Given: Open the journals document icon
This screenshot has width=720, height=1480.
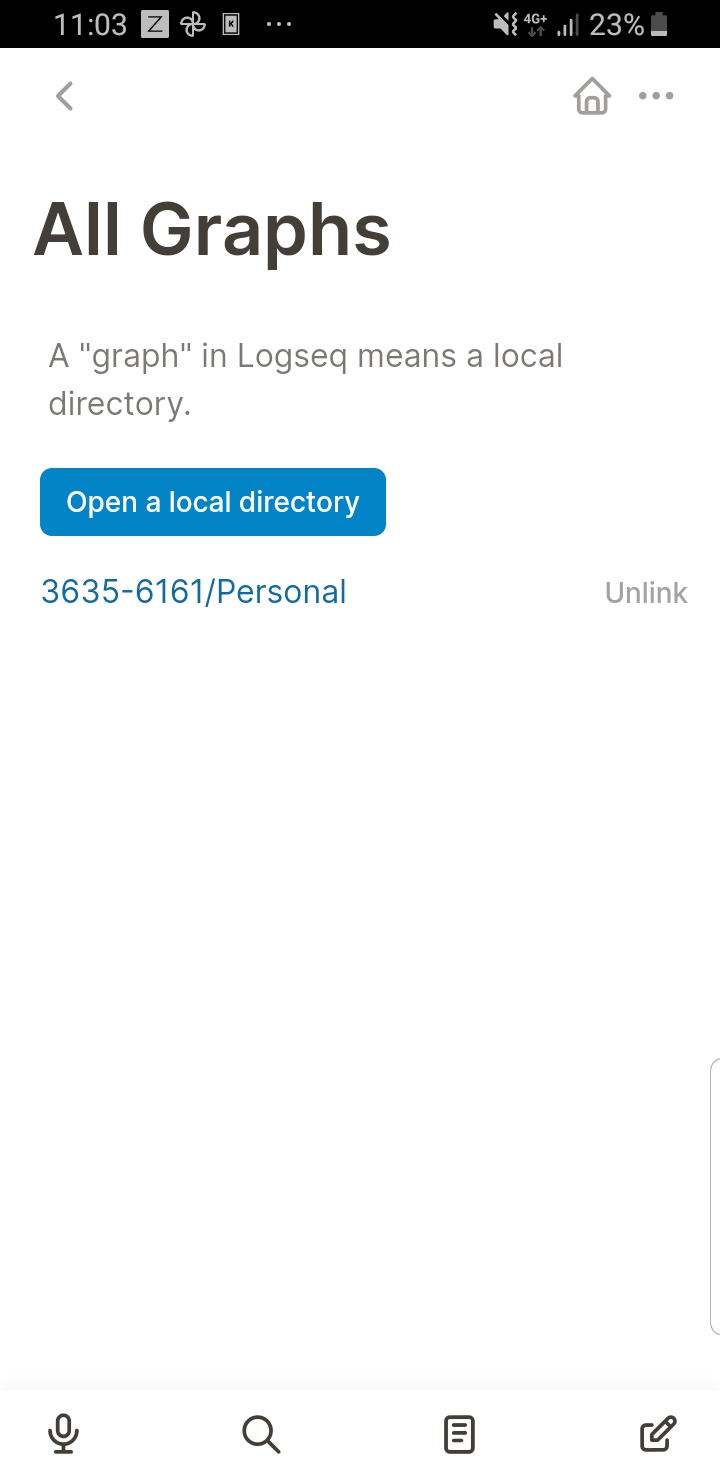Looking at the screenshot, I should point(458,1433).
